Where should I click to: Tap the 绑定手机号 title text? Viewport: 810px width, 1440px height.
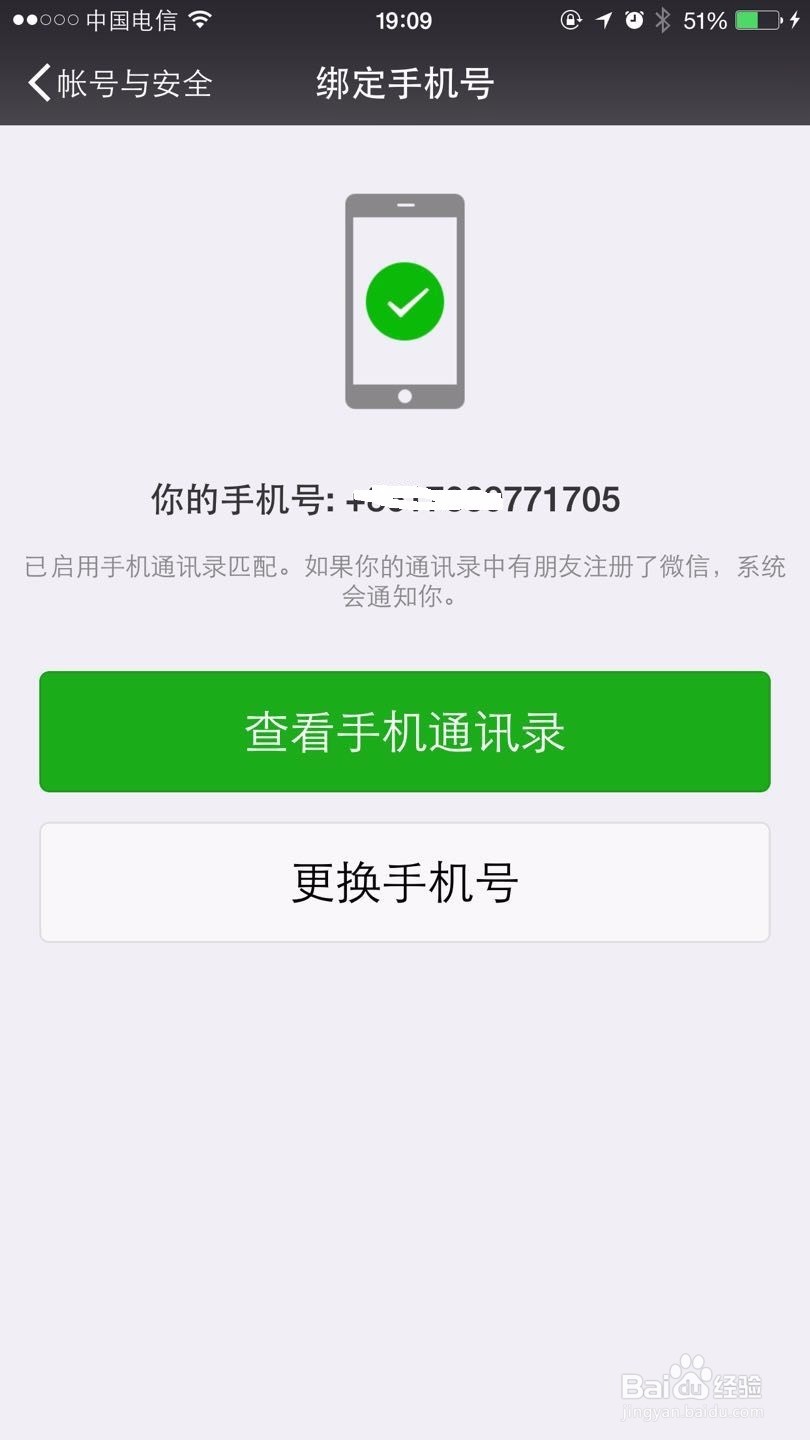coord(404,84)
